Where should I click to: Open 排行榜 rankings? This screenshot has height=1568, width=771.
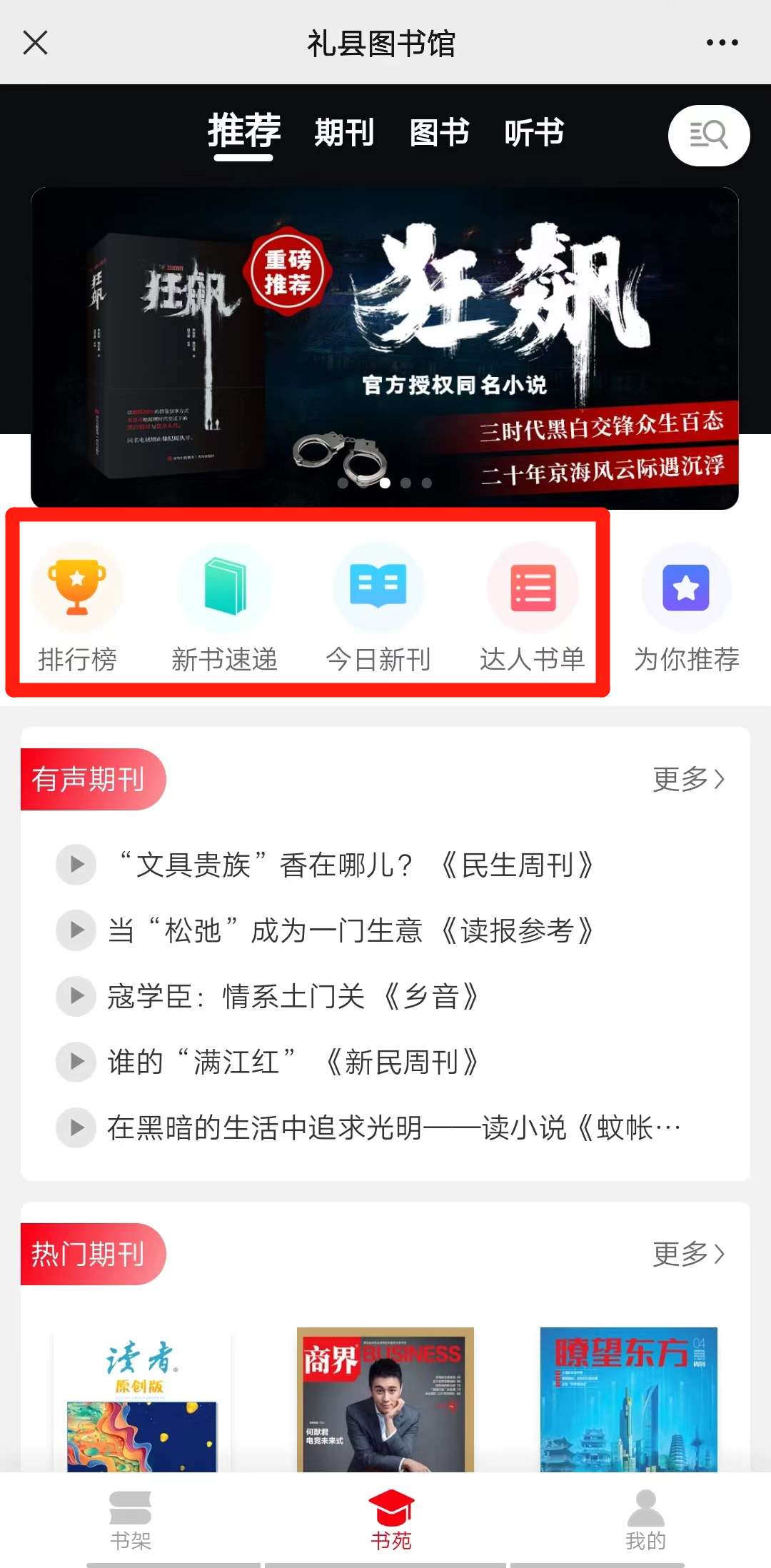point(77,607)
